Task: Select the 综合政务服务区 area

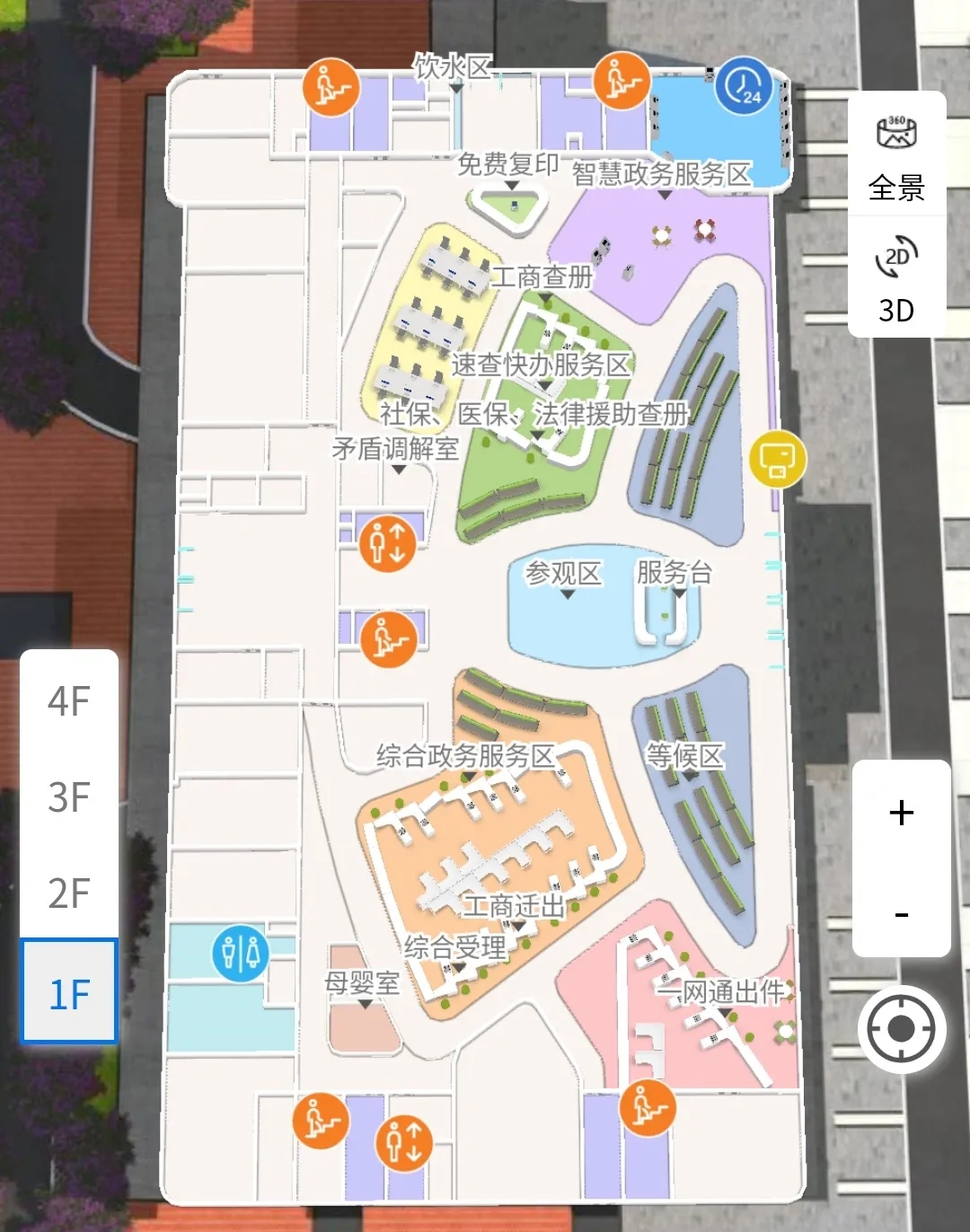Action: [x=465, y=756]
